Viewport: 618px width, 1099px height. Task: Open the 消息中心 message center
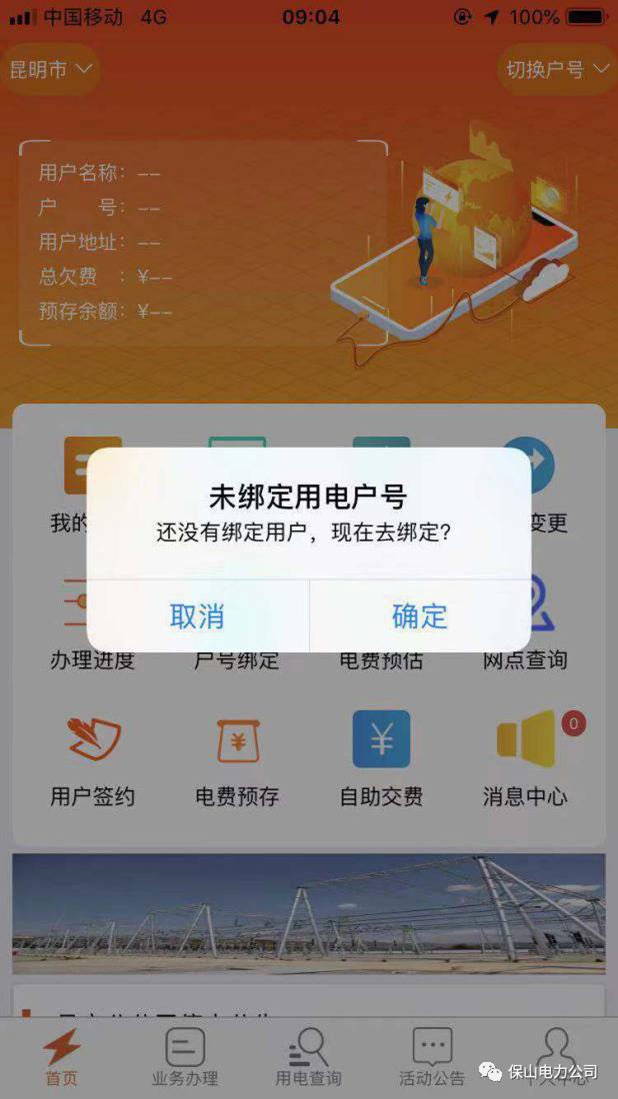[x=525, y=758]
